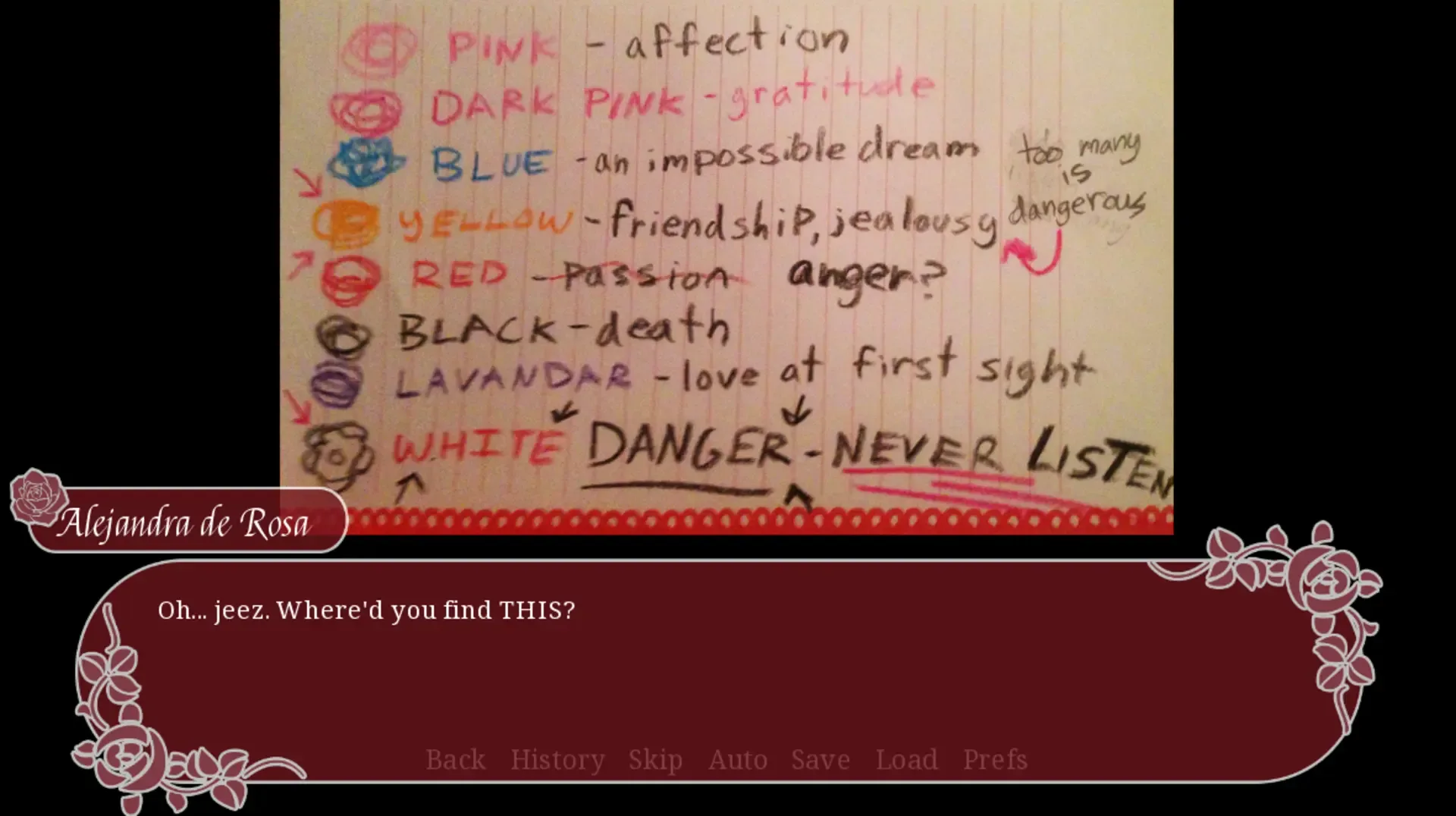Screen dimensions: 1456x816
Task: Go back to the previous dialogue line
Action: (x=455, y=759)
